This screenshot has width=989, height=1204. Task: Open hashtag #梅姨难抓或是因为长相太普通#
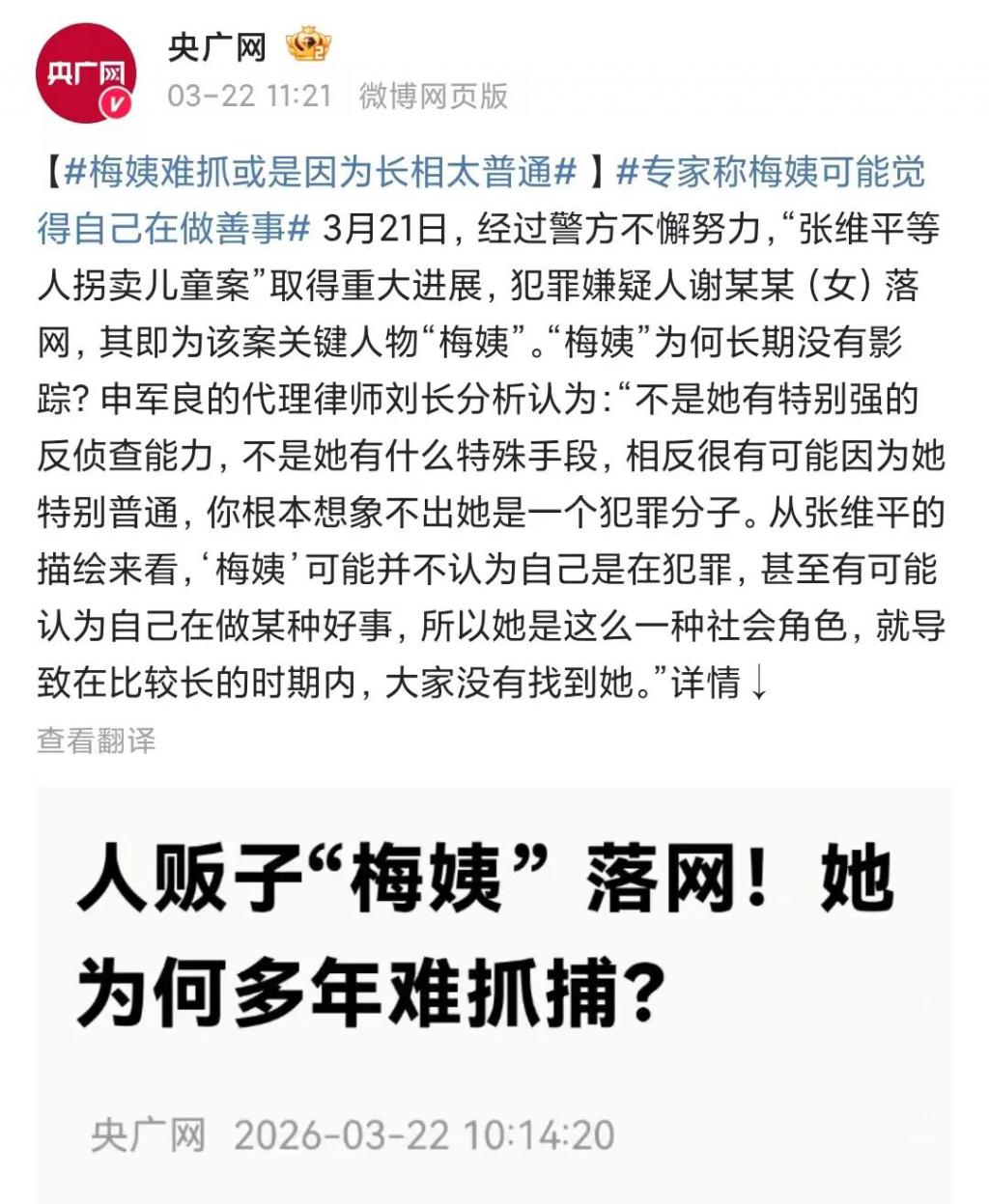tap(320, 174)
